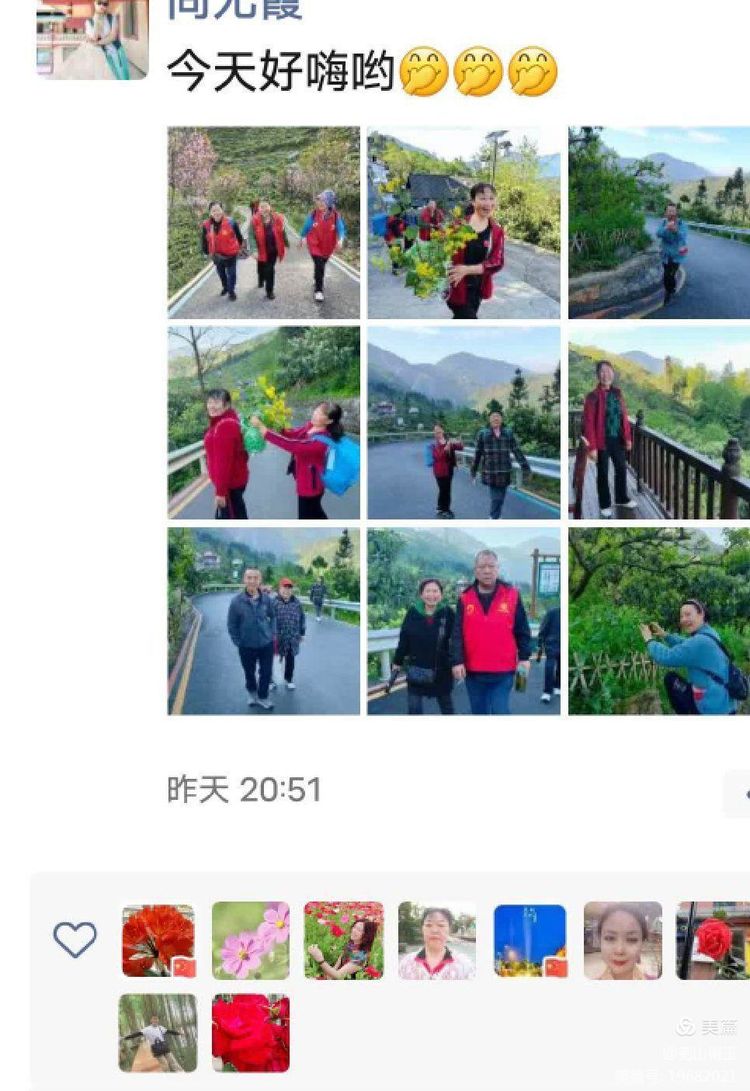750x1091 pixels.
Task: Open photo of woman in blue on curved road
Action: pyautogui.click(x=659, y=222)
